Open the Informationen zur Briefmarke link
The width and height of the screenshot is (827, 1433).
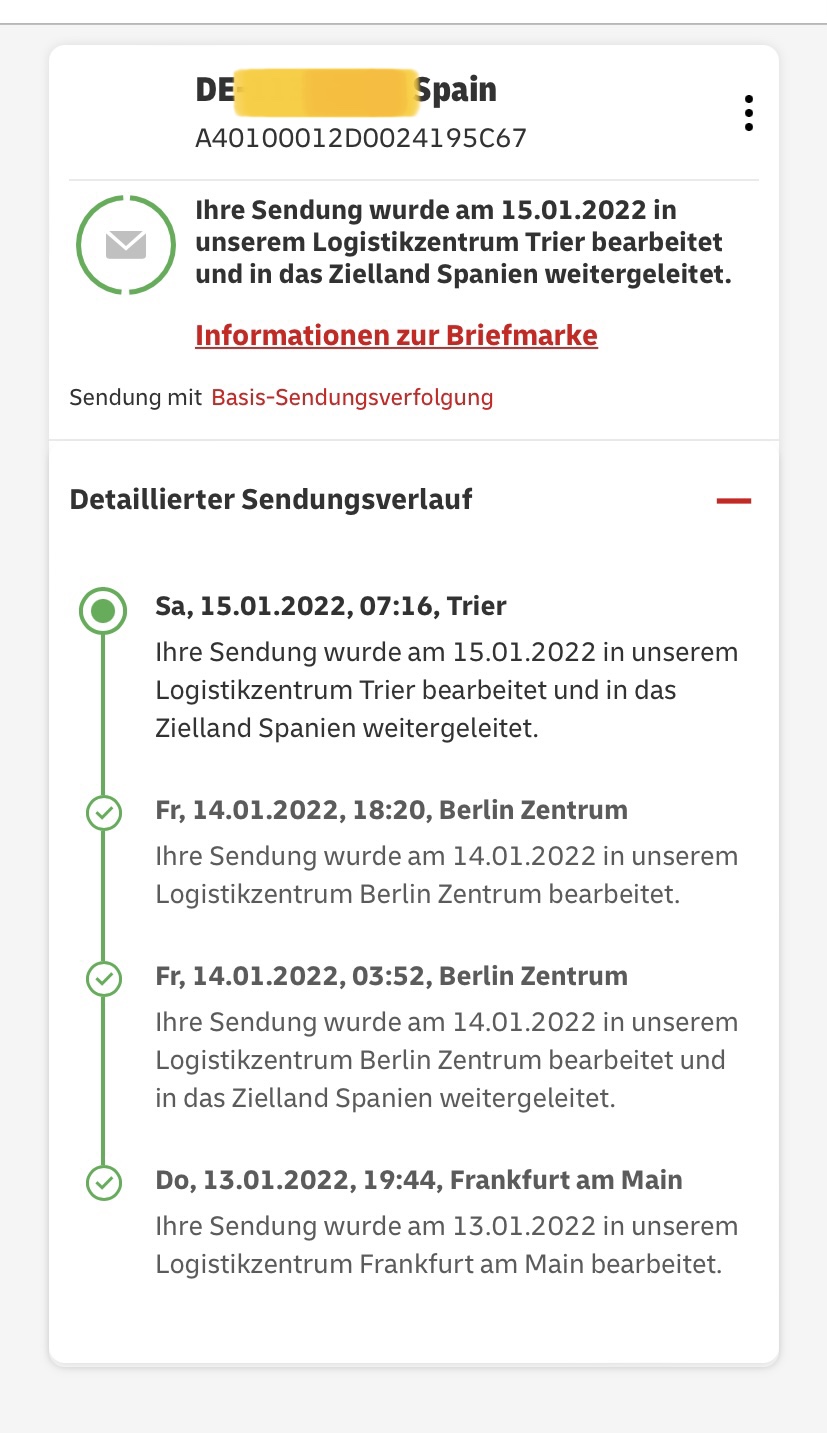[x=396, y=335]
